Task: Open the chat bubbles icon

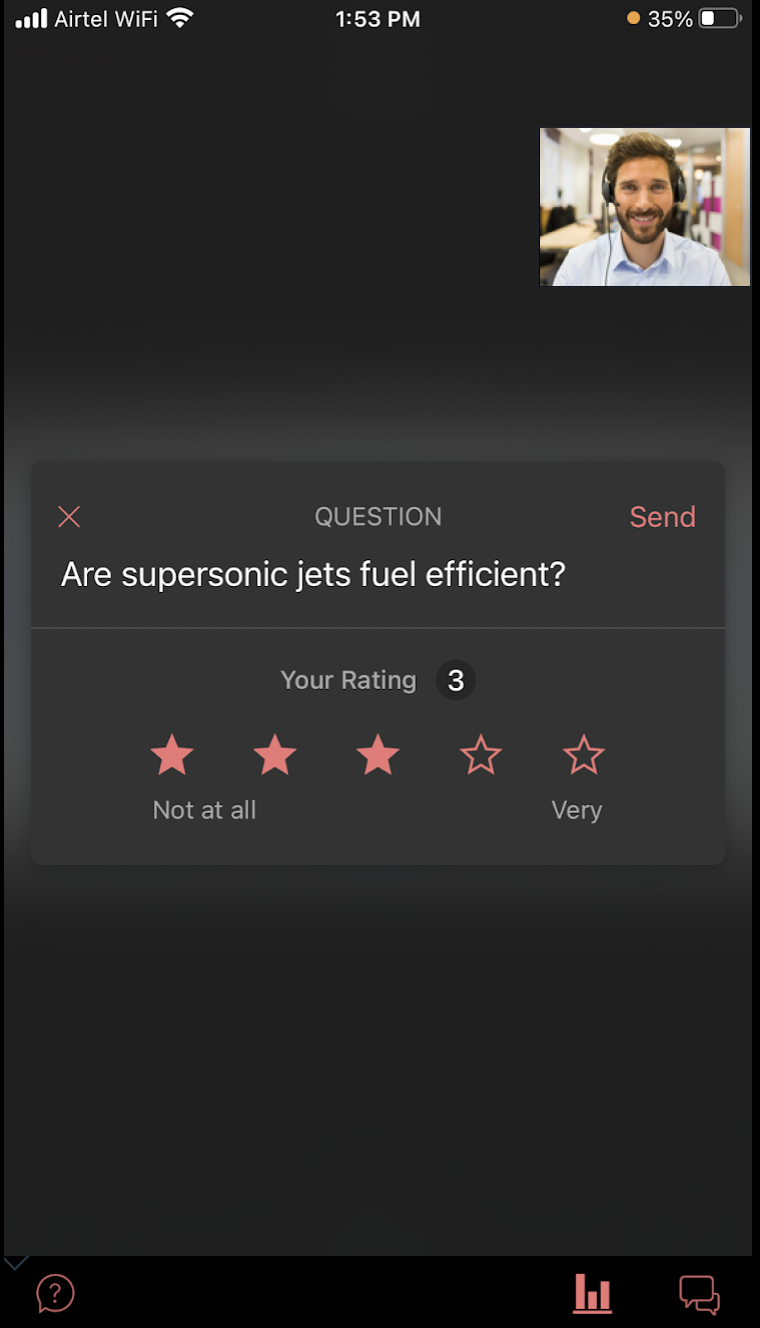Action: click(699, 1293)
